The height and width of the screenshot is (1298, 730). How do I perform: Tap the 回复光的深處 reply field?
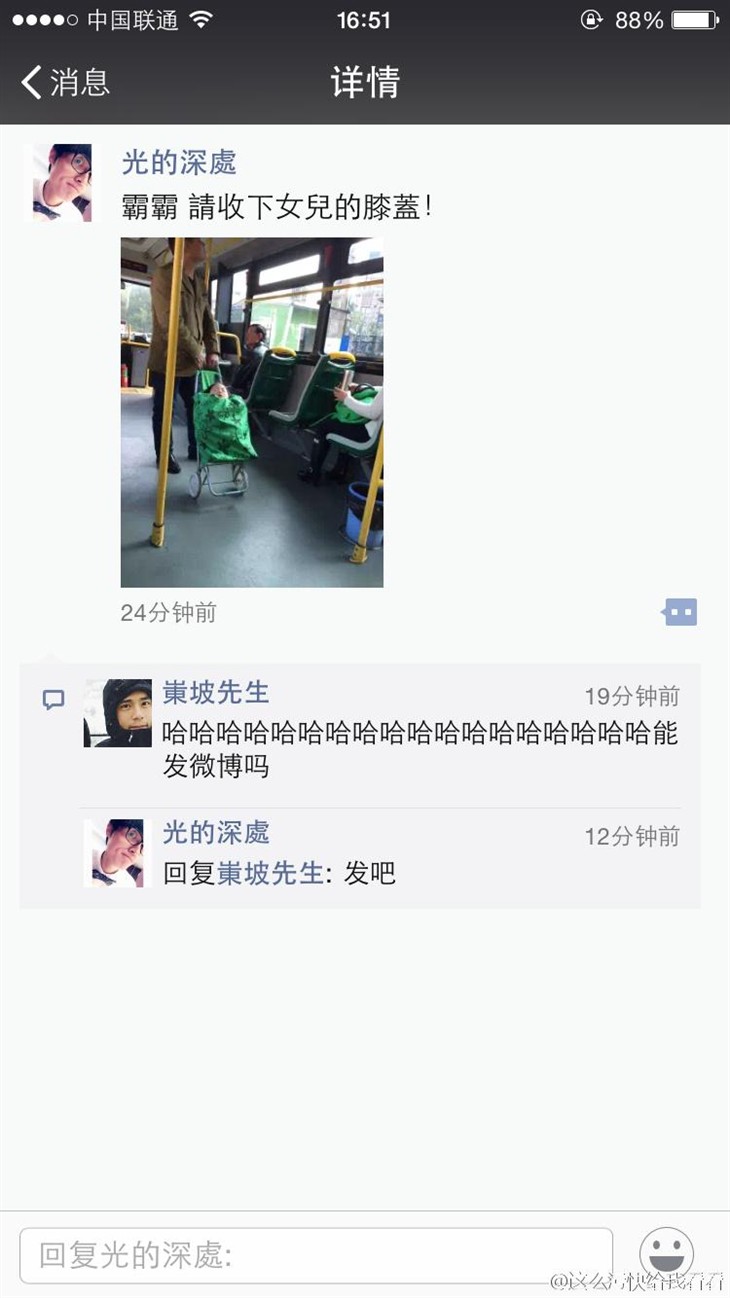315,1255
